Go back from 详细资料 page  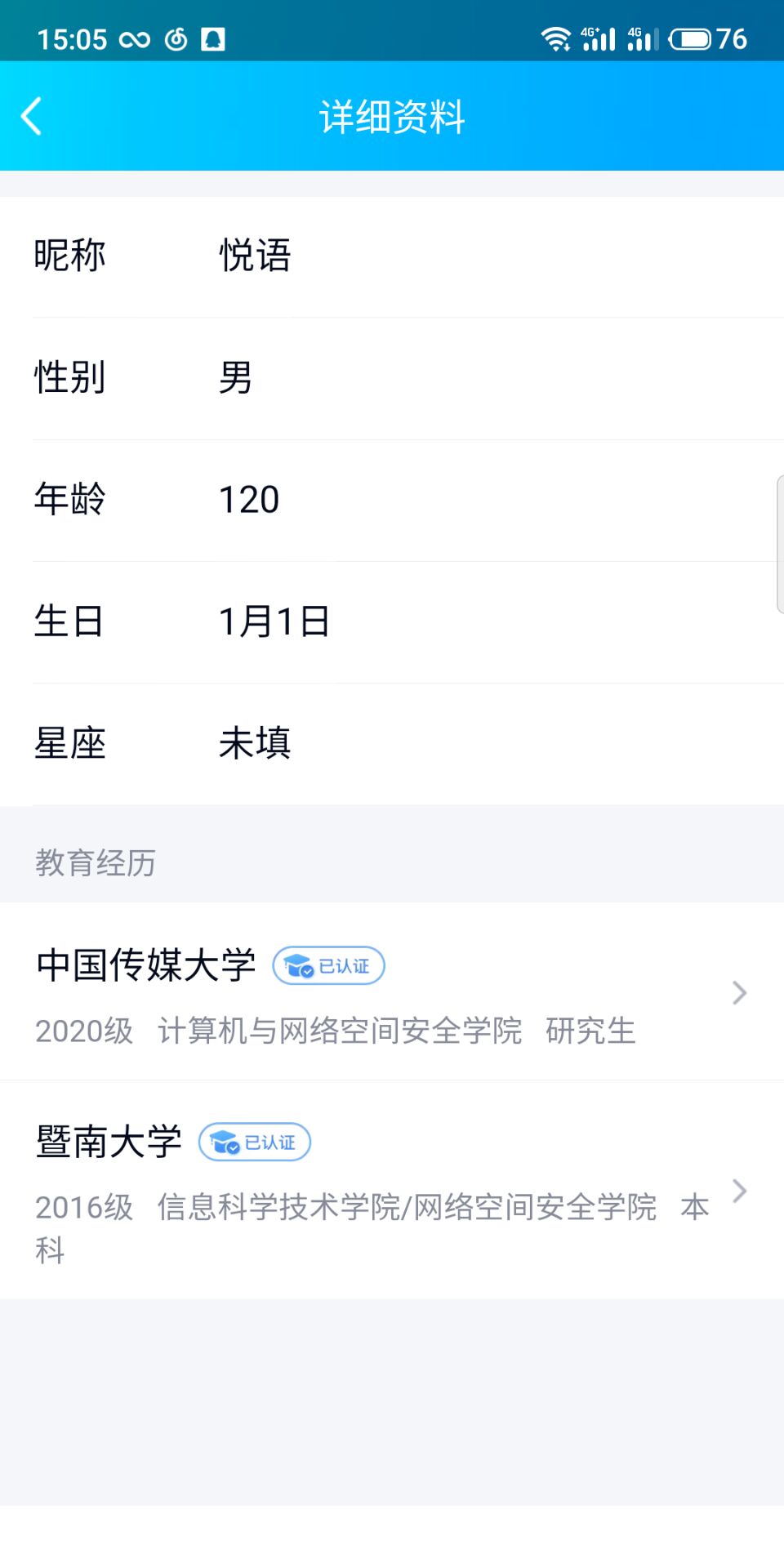coord(32,116)
